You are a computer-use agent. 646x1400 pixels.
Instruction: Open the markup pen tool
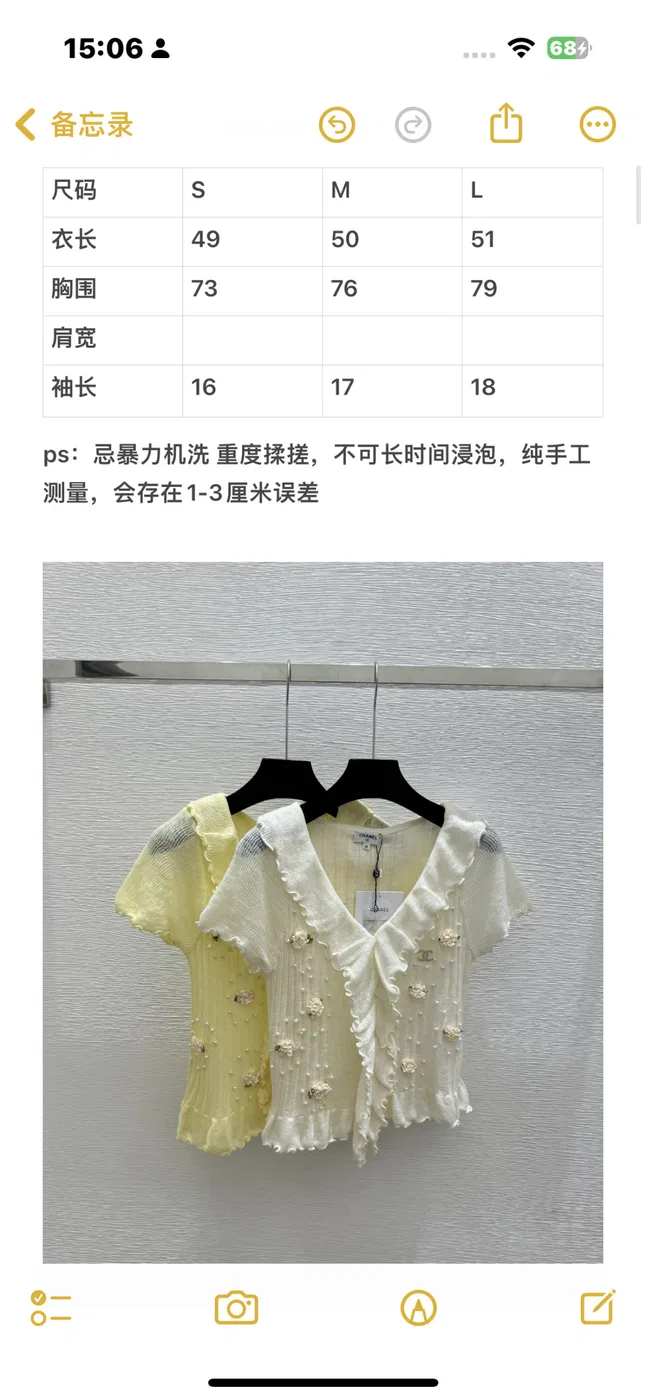[418, 1307]
